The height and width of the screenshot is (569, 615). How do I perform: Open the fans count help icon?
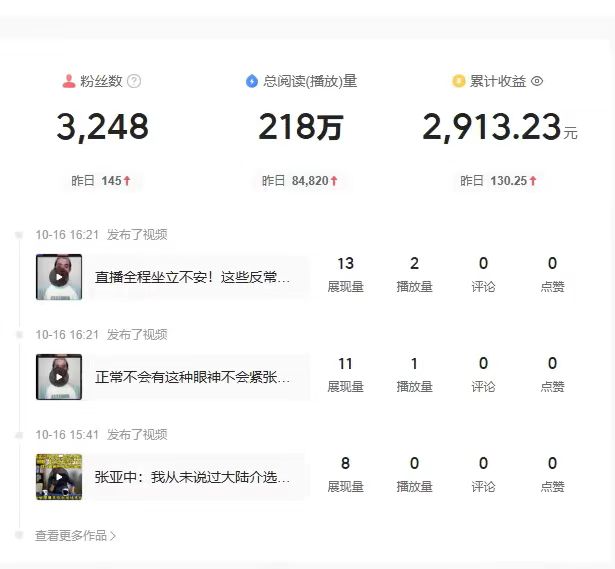pyautogui.click(x=134, y=82)
